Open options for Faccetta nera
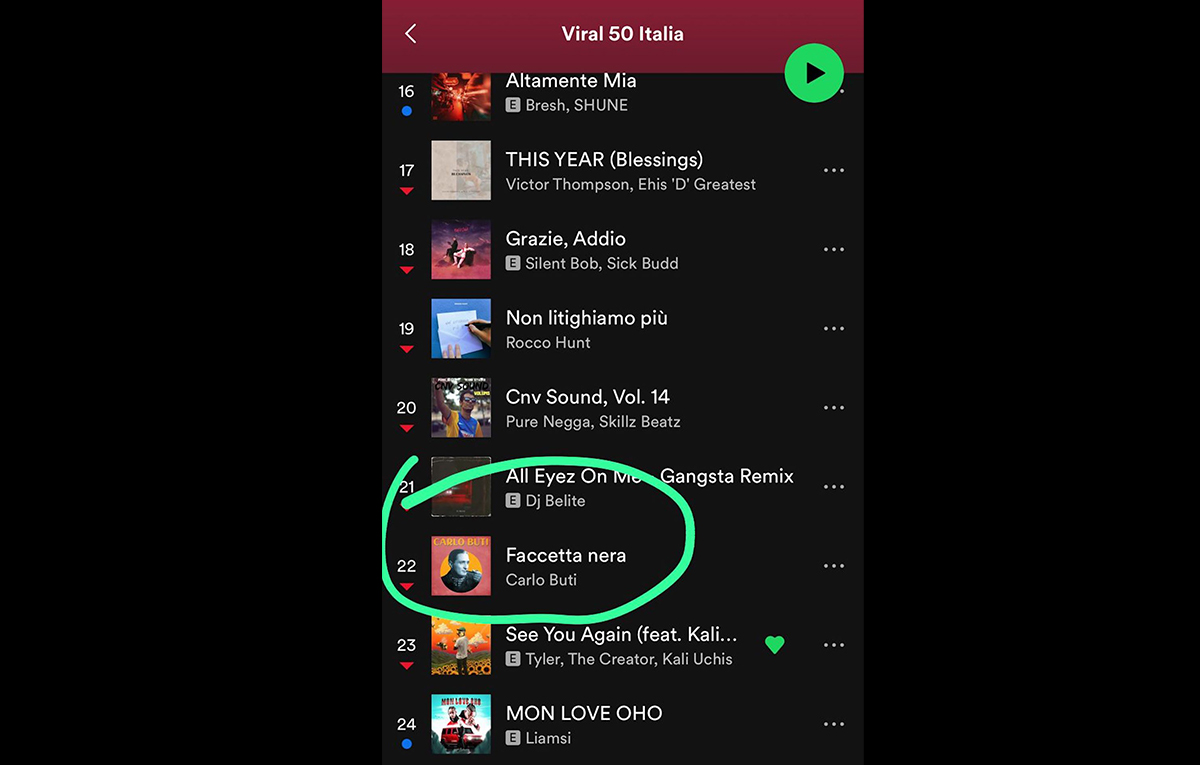The height and width of the screenshot is (765, 1200). [833, 566]
